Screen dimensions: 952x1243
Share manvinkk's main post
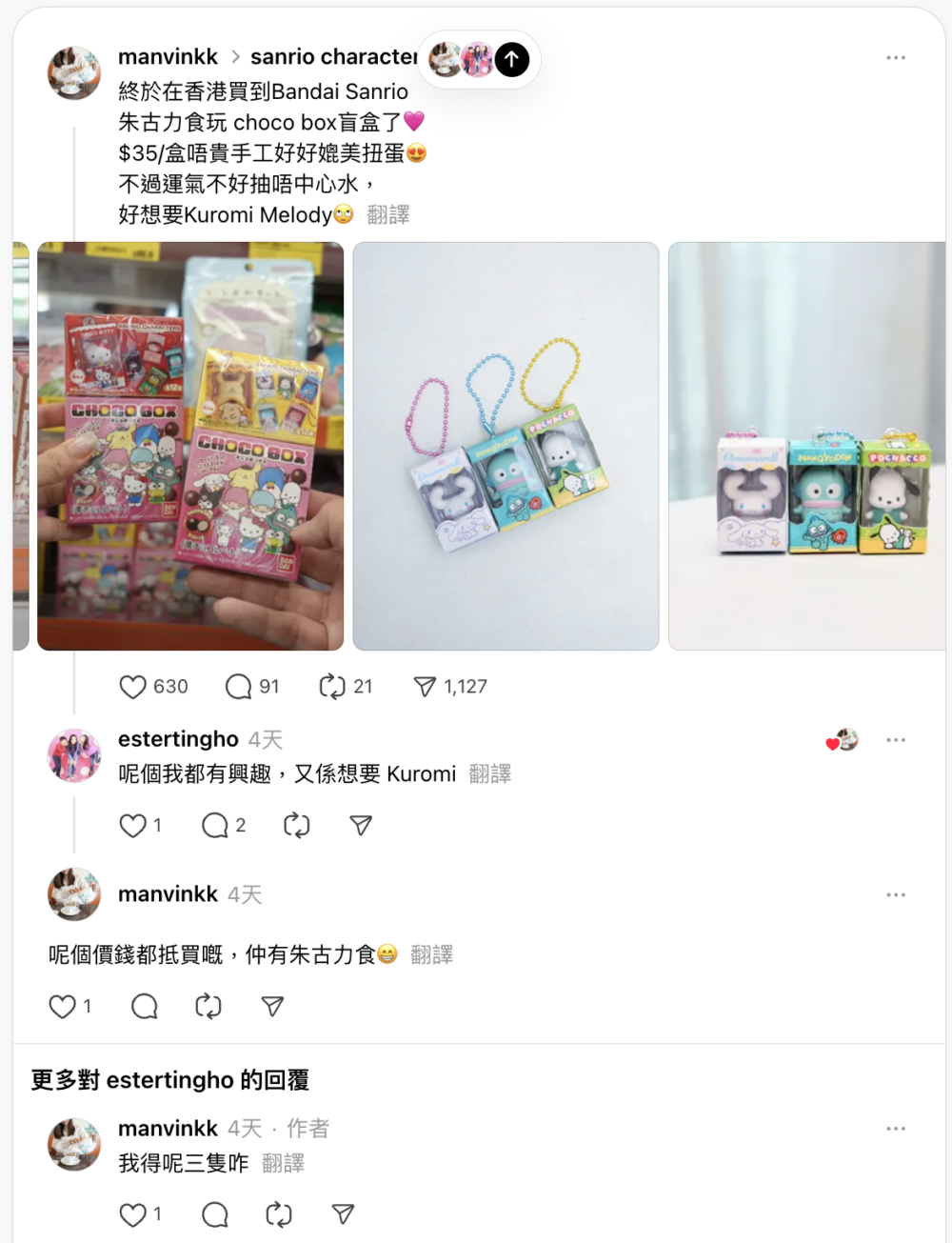(x=425, y=687)
